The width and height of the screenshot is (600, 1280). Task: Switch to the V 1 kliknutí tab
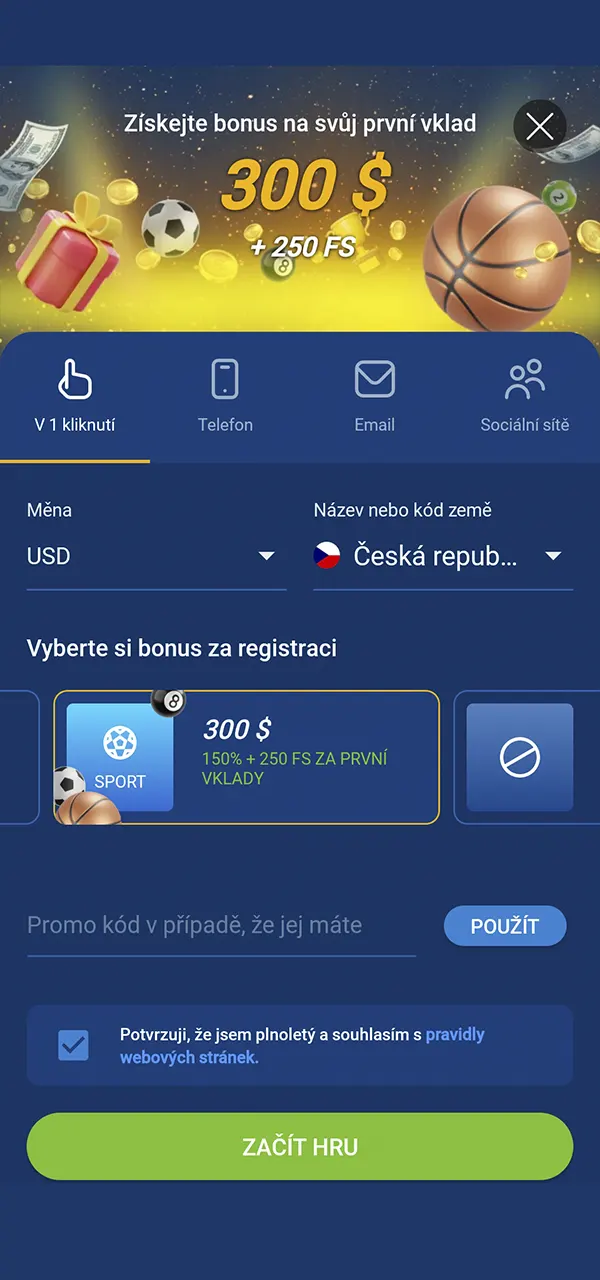[75, 397]
